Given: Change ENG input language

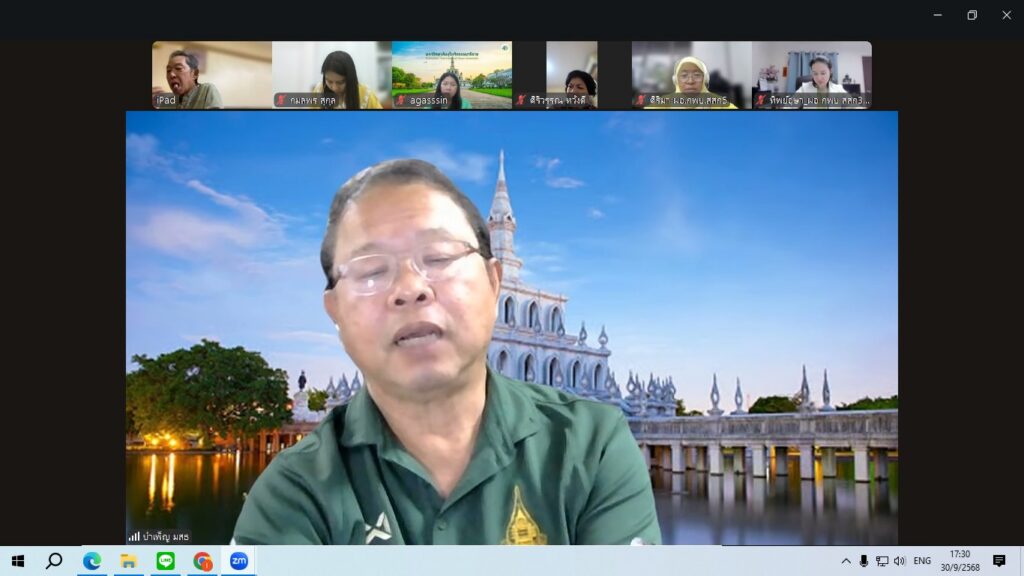Looking at the screenshot, I should pyautogui.click(x=922, y=561).
